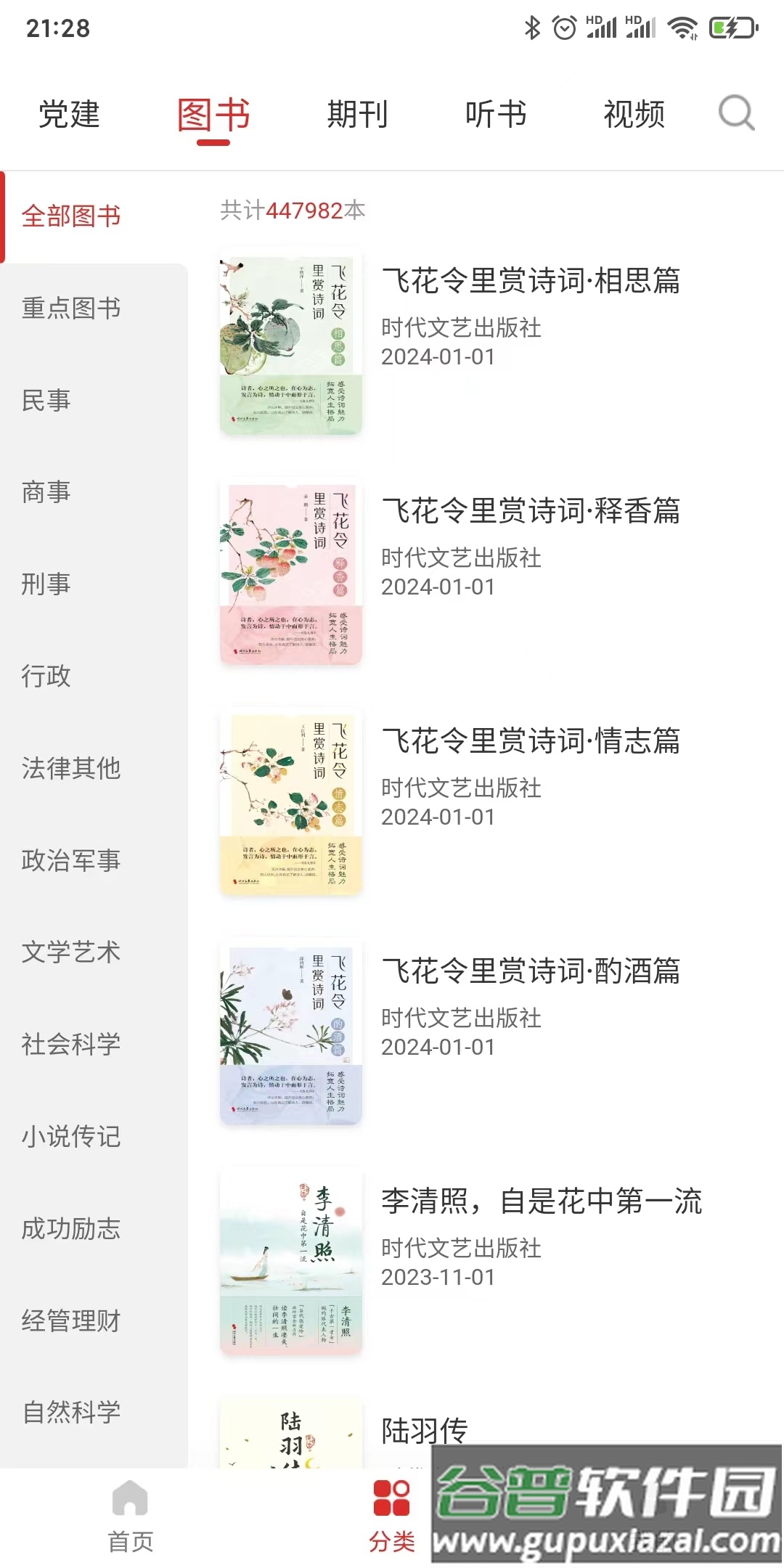The width and height of the screenshot is (784, 1568).
Task: Select the 行政 category
Action: pos(46,676)
